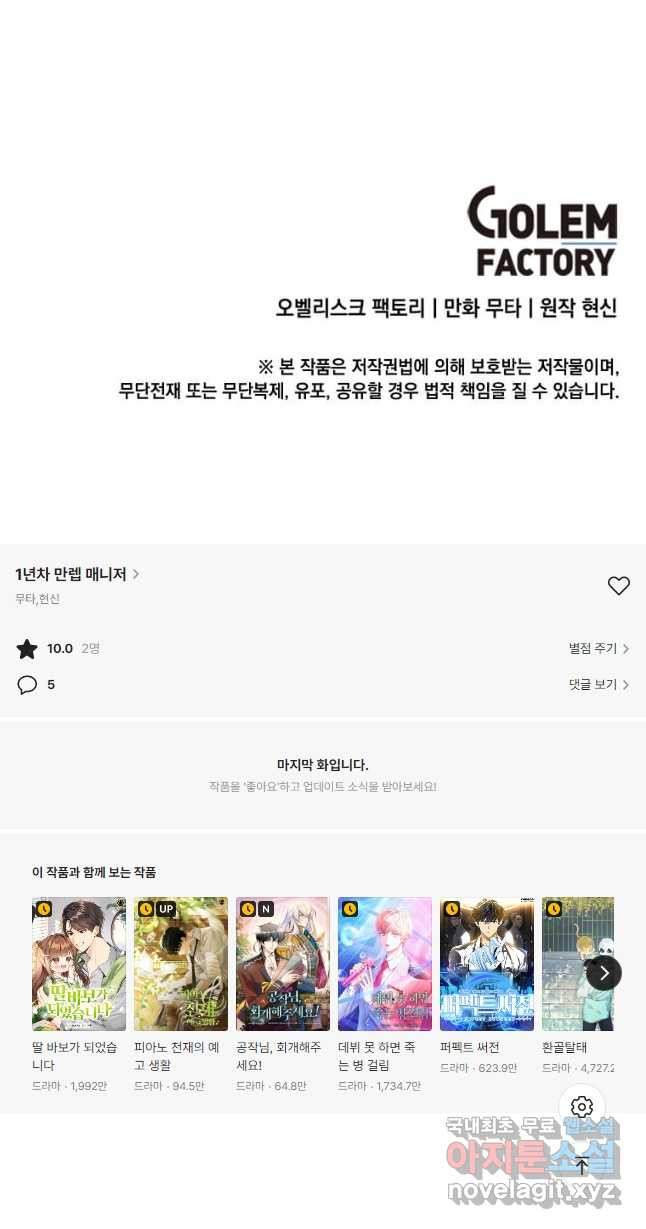Viewport: 646px width, 1229px height.
Task: Like this series with the heart icon
Action: point(618,586)
